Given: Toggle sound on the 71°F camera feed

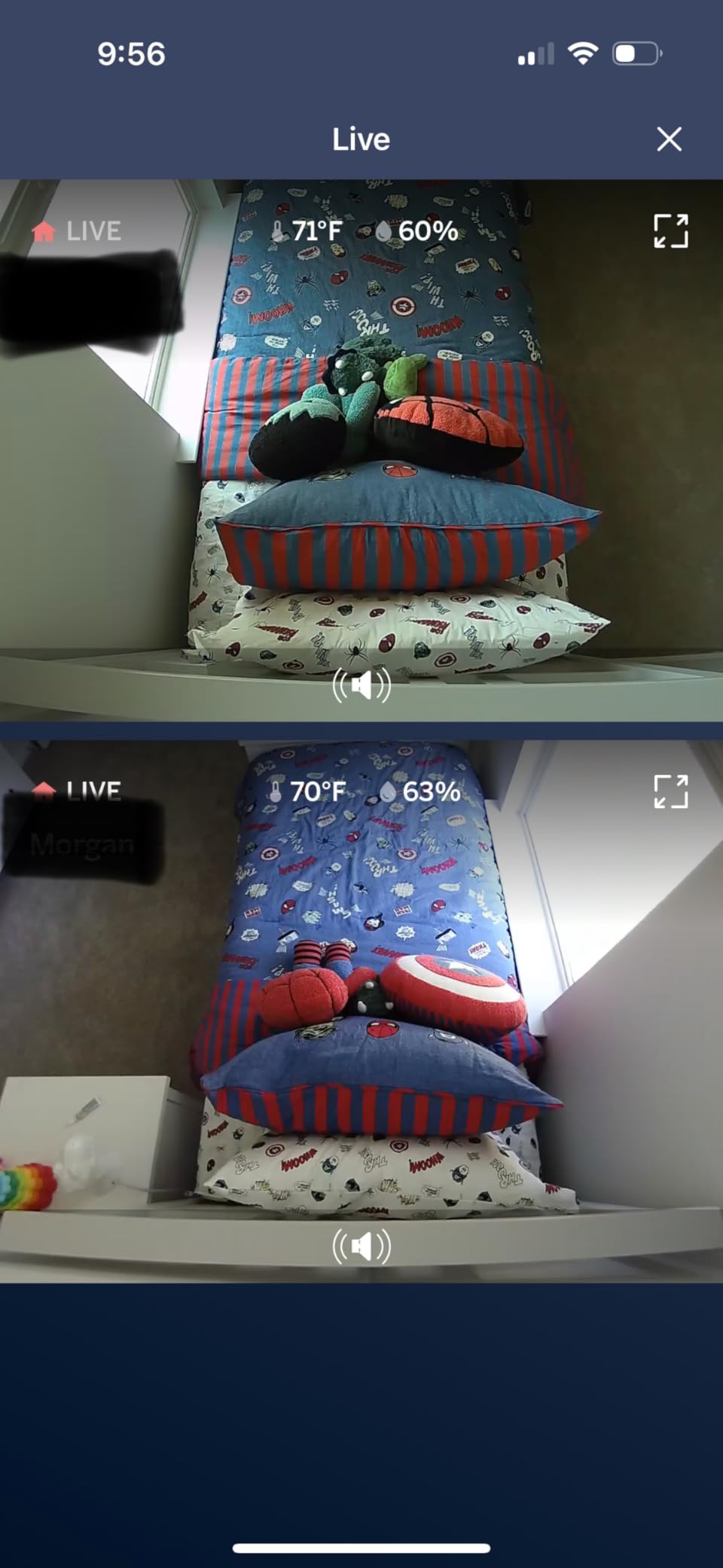Looking at the screenshot, I should [361, 685].
